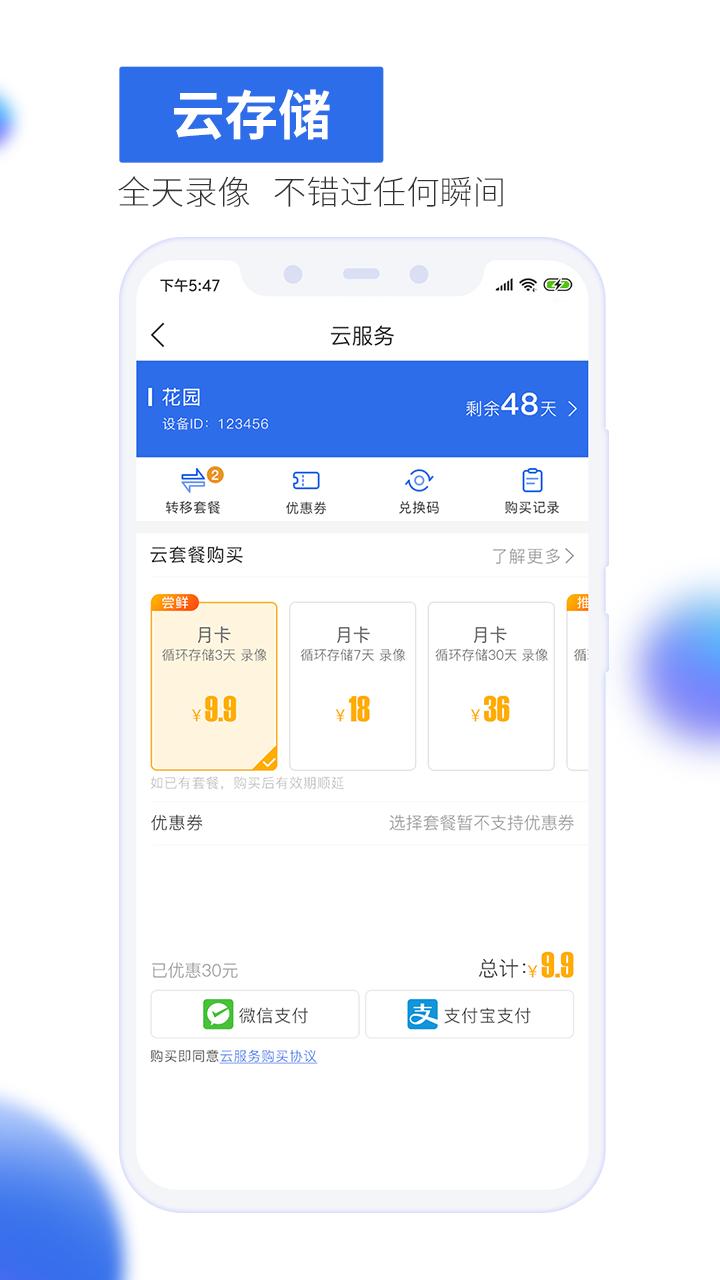The image size is (720, 1280).
Task: Tap the back arrow at top left
Action: click(x=157, y=336)
